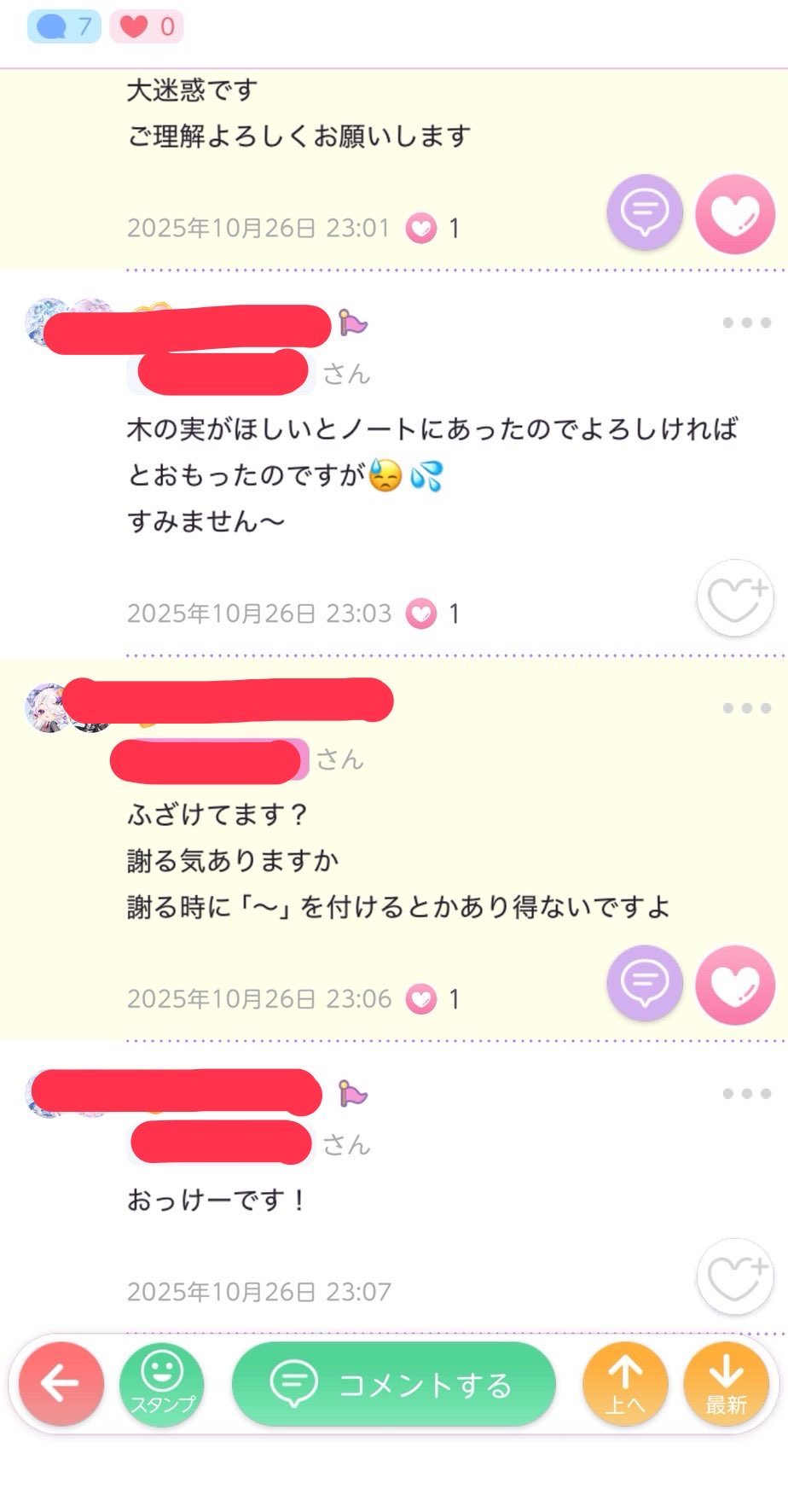Open options menu on 23:06 comment

pos(746,708)
